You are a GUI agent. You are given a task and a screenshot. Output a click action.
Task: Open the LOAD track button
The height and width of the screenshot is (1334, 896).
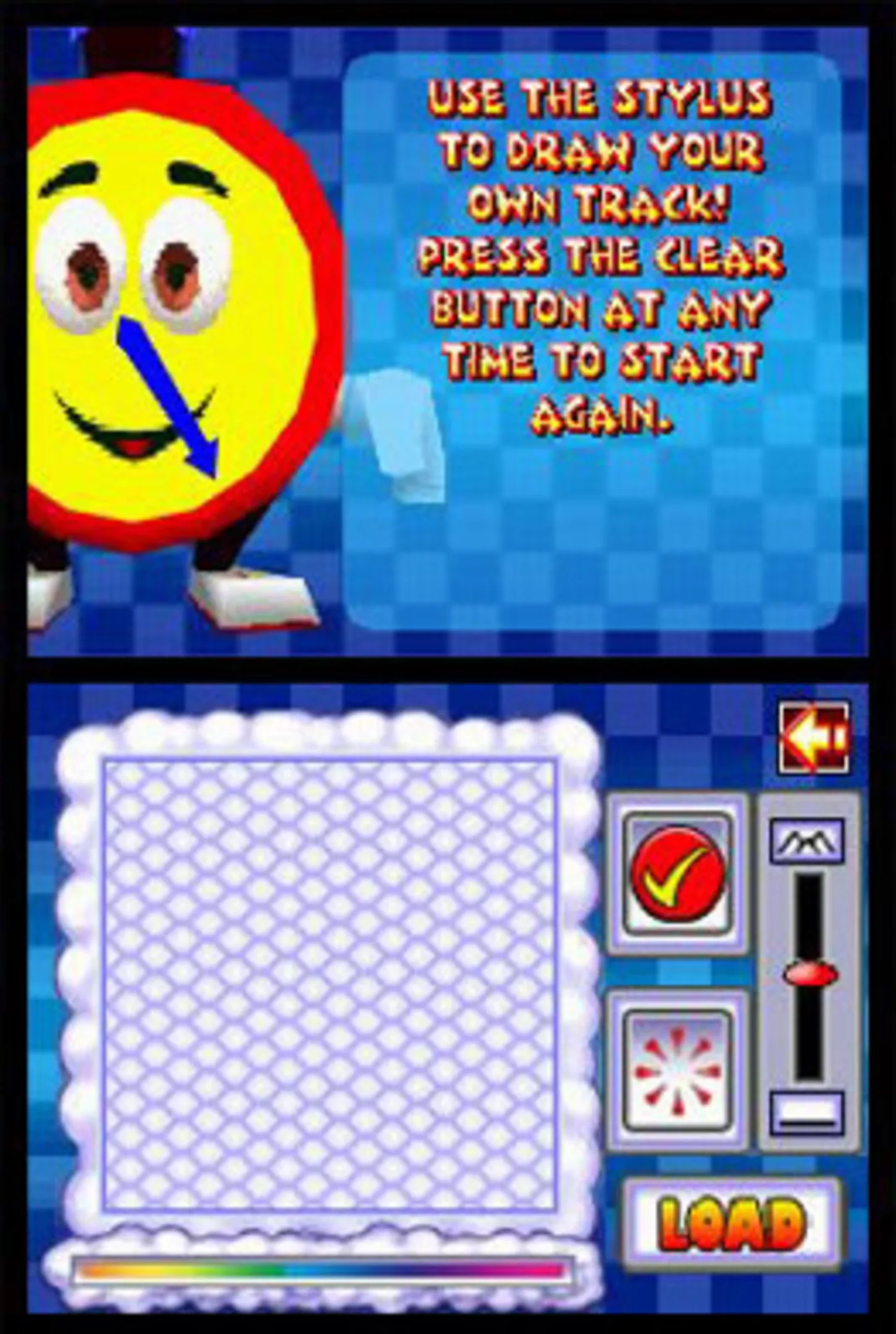(x=733, y=1220)
